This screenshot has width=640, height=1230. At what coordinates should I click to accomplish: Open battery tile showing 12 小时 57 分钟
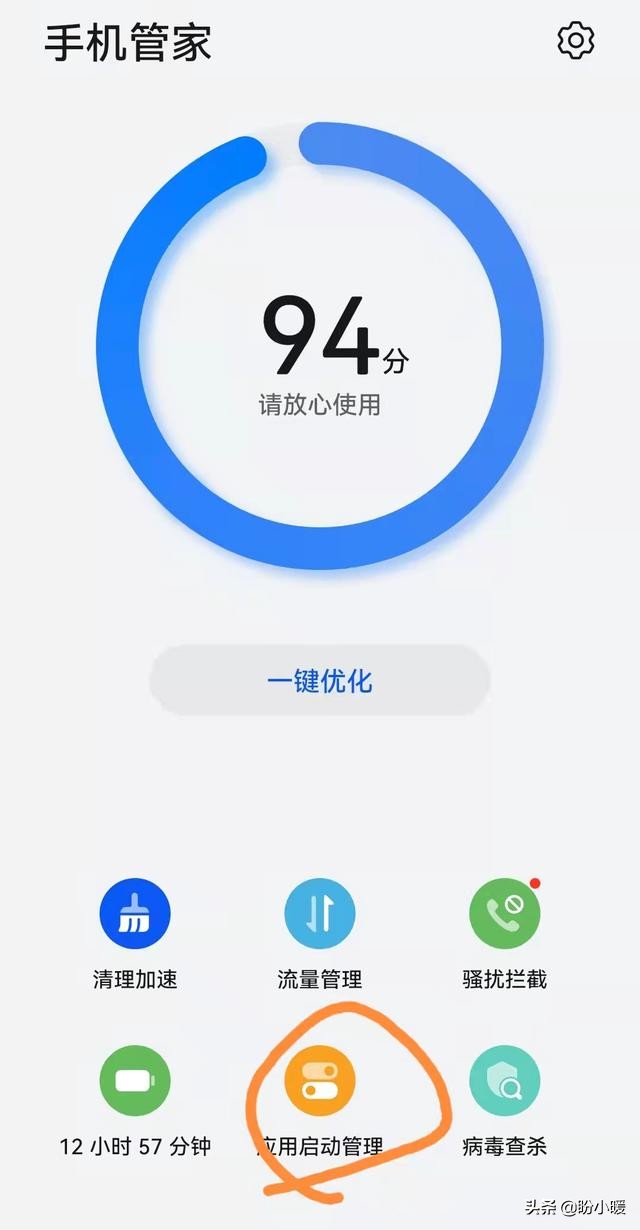click(135, 1082)
